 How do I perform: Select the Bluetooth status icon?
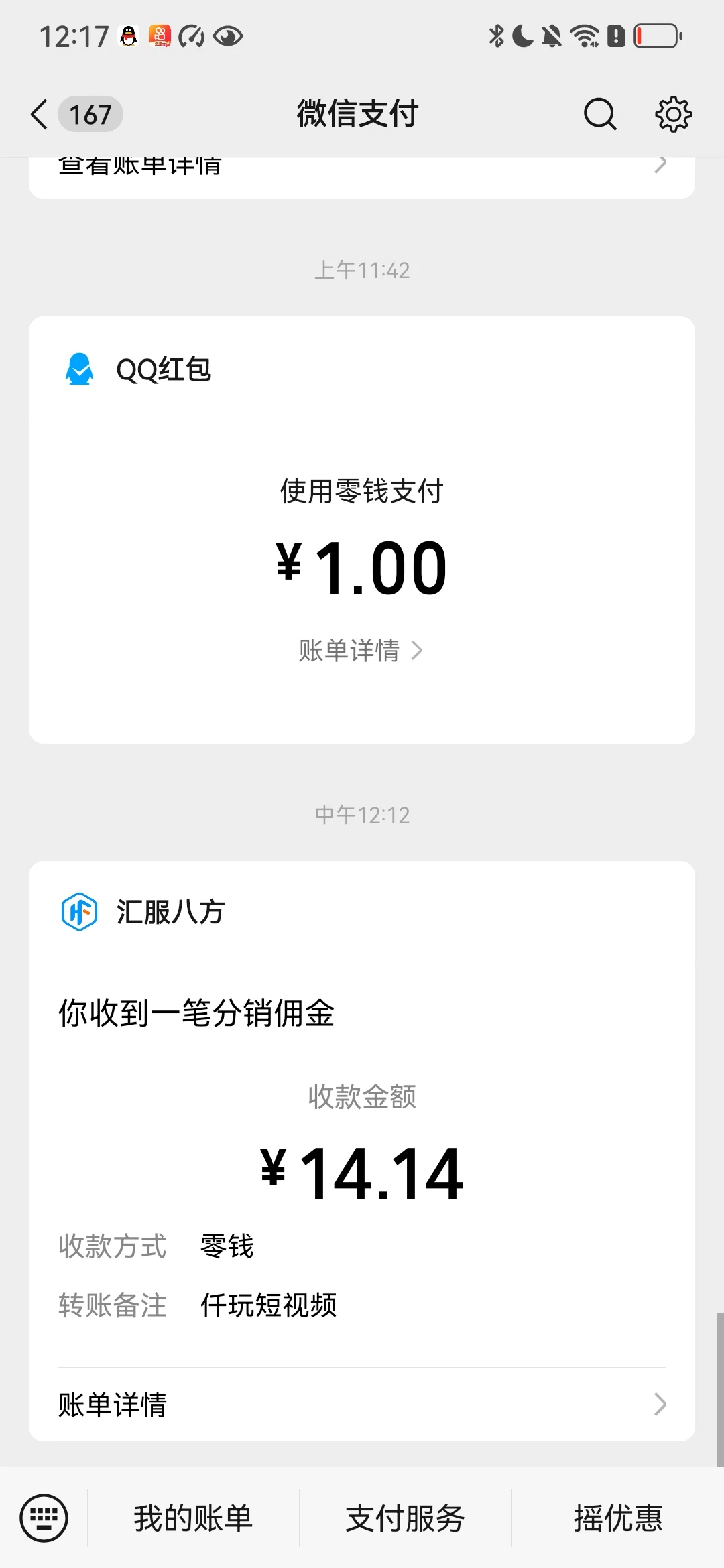pyautogui.click(x=497, y=37)
